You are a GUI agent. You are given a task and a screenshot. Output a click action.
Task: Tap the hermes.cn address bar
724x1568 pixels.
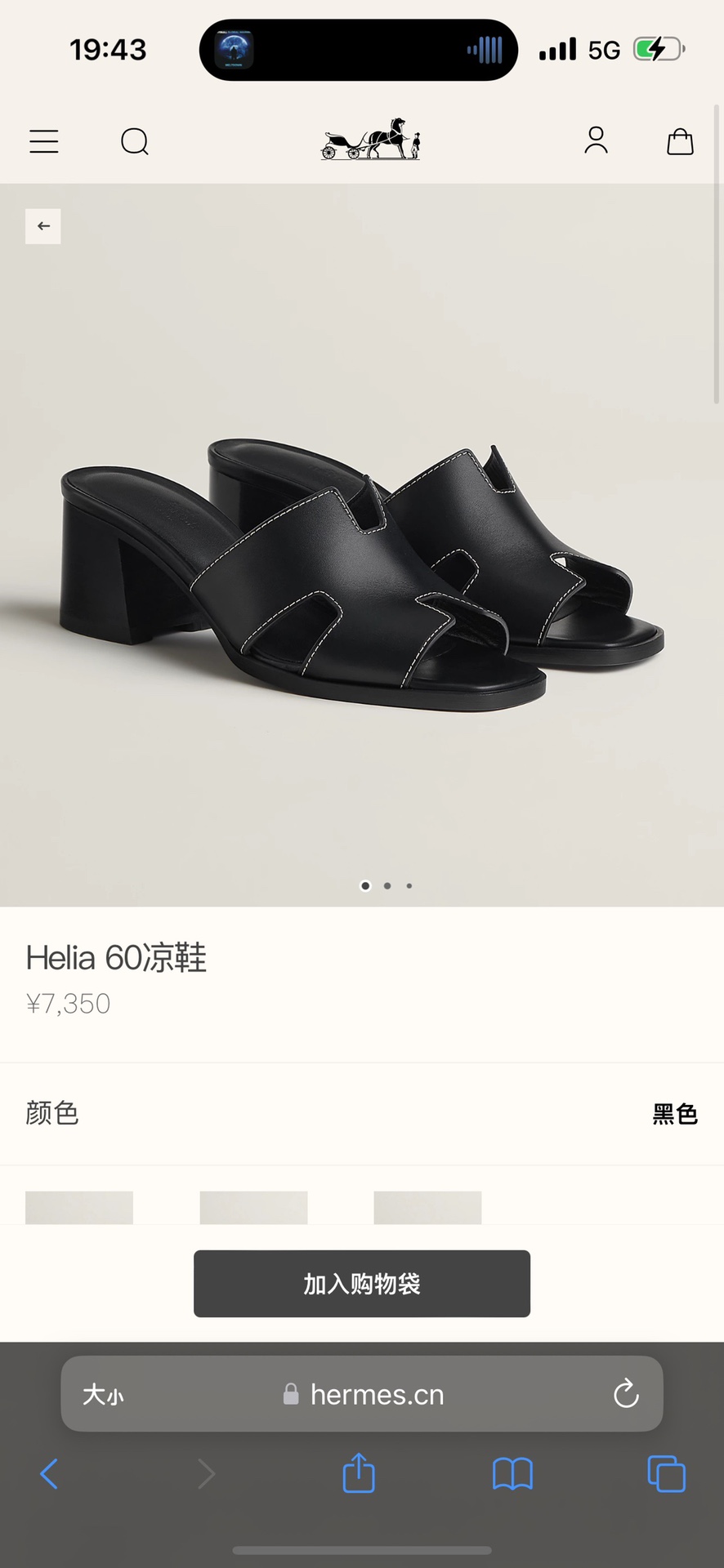point(364,1395)
